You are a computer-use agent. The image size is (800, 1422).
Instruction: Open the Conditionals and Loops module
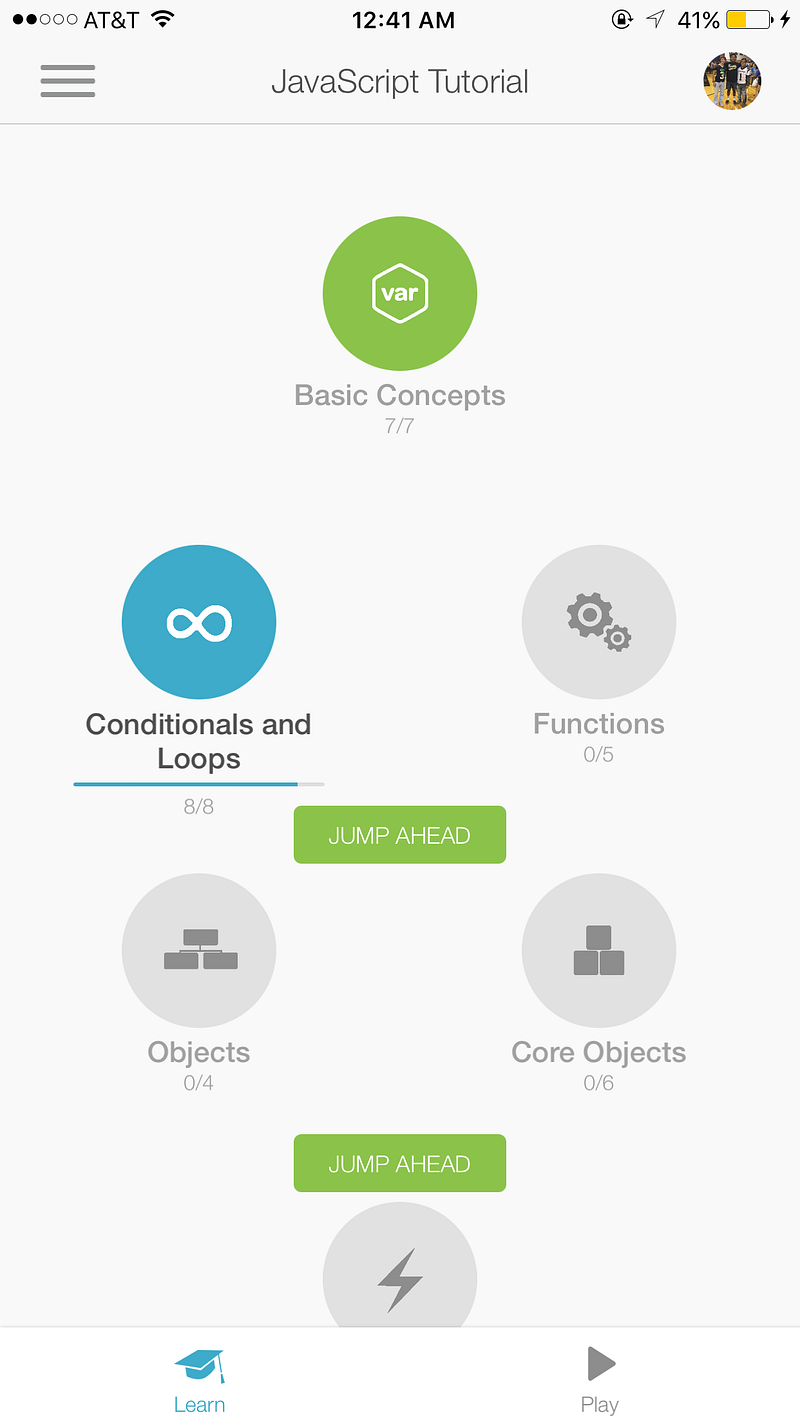(199, 622)
